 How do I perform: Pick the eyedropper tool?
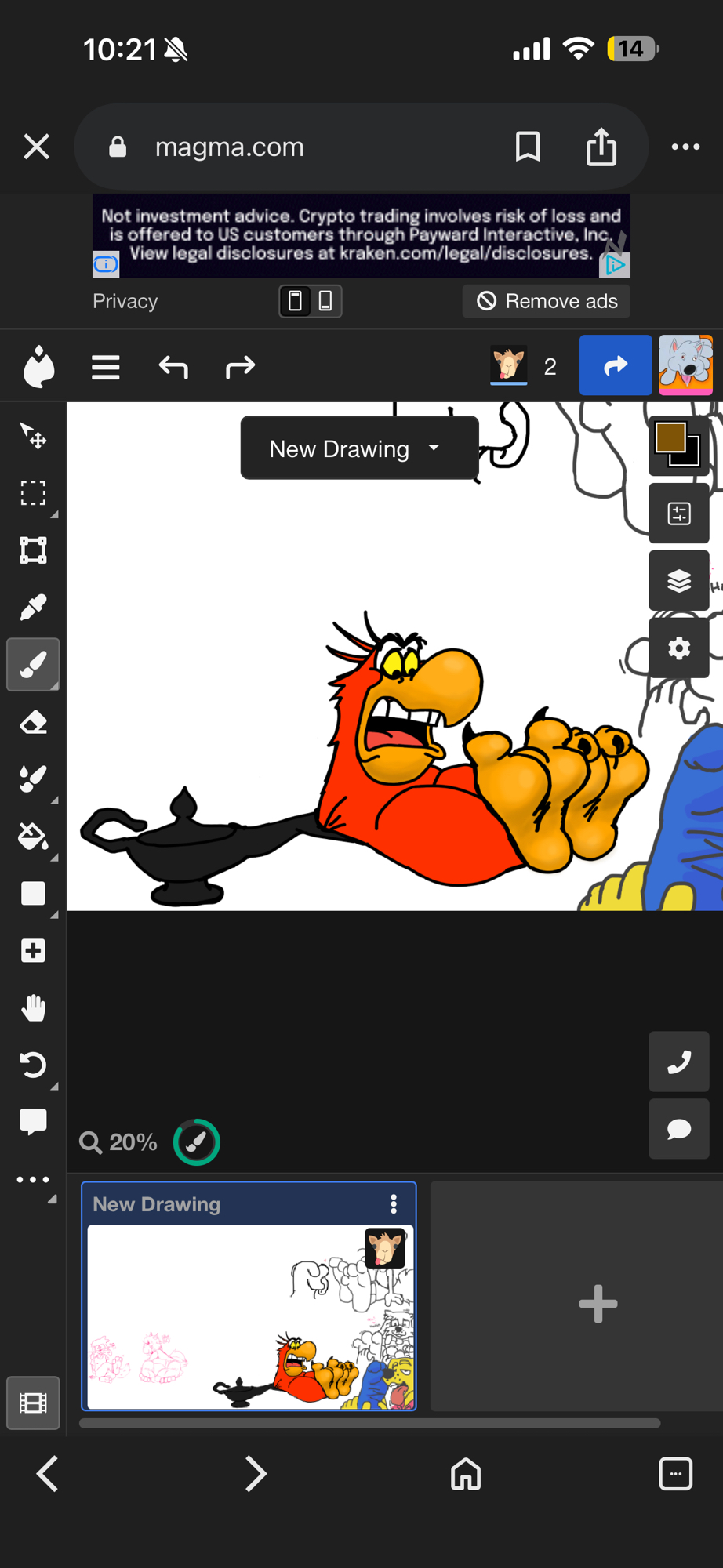coord(33,608)
